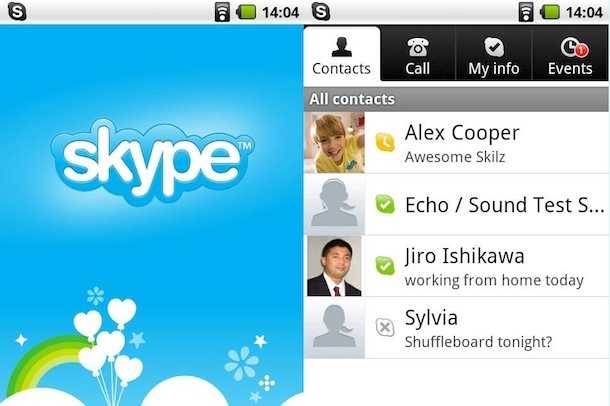Switch to the Contacts tab
Image resolution: width=610 pixels, height=406 pixels.
point(341,56)
